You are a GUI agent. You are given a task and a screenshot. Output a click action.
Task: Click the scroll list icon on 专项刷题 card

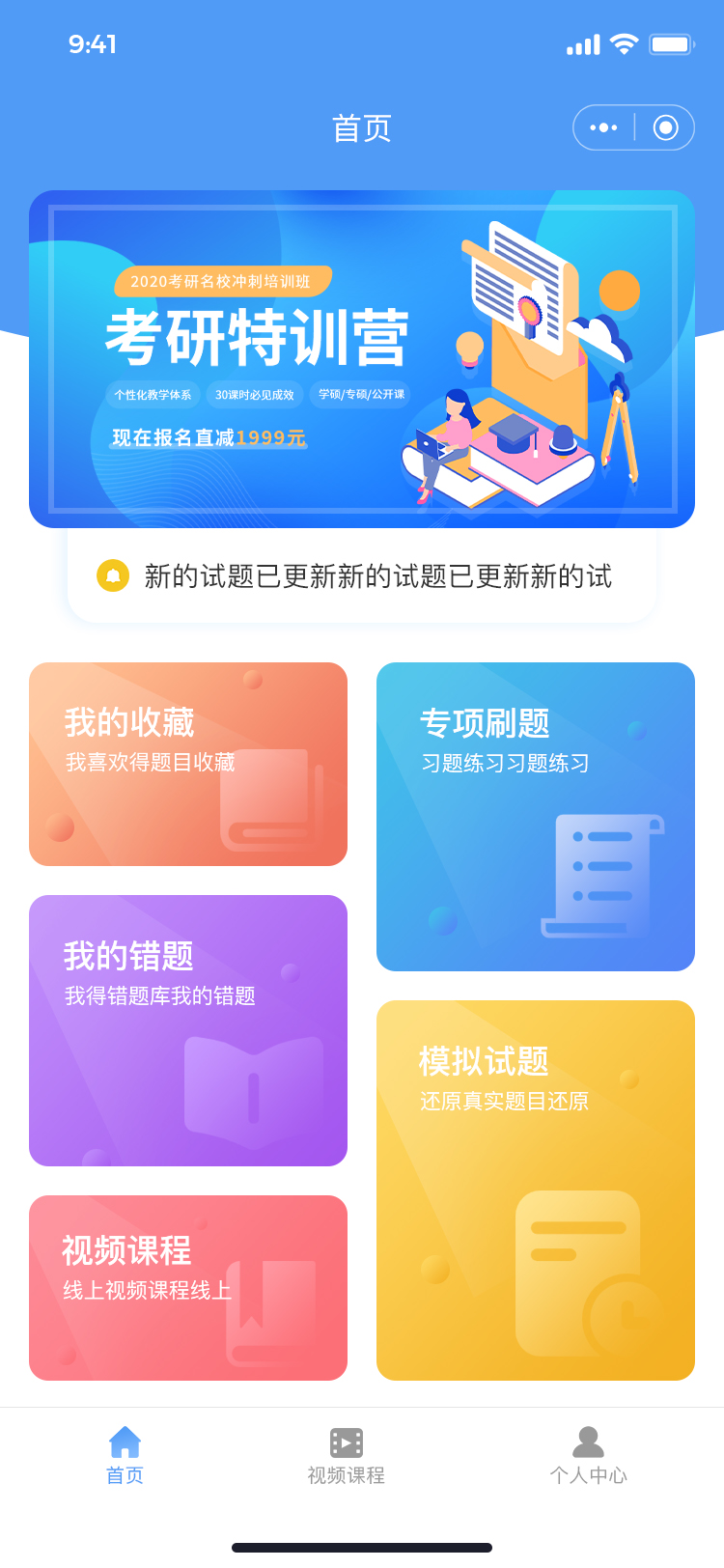603,874
